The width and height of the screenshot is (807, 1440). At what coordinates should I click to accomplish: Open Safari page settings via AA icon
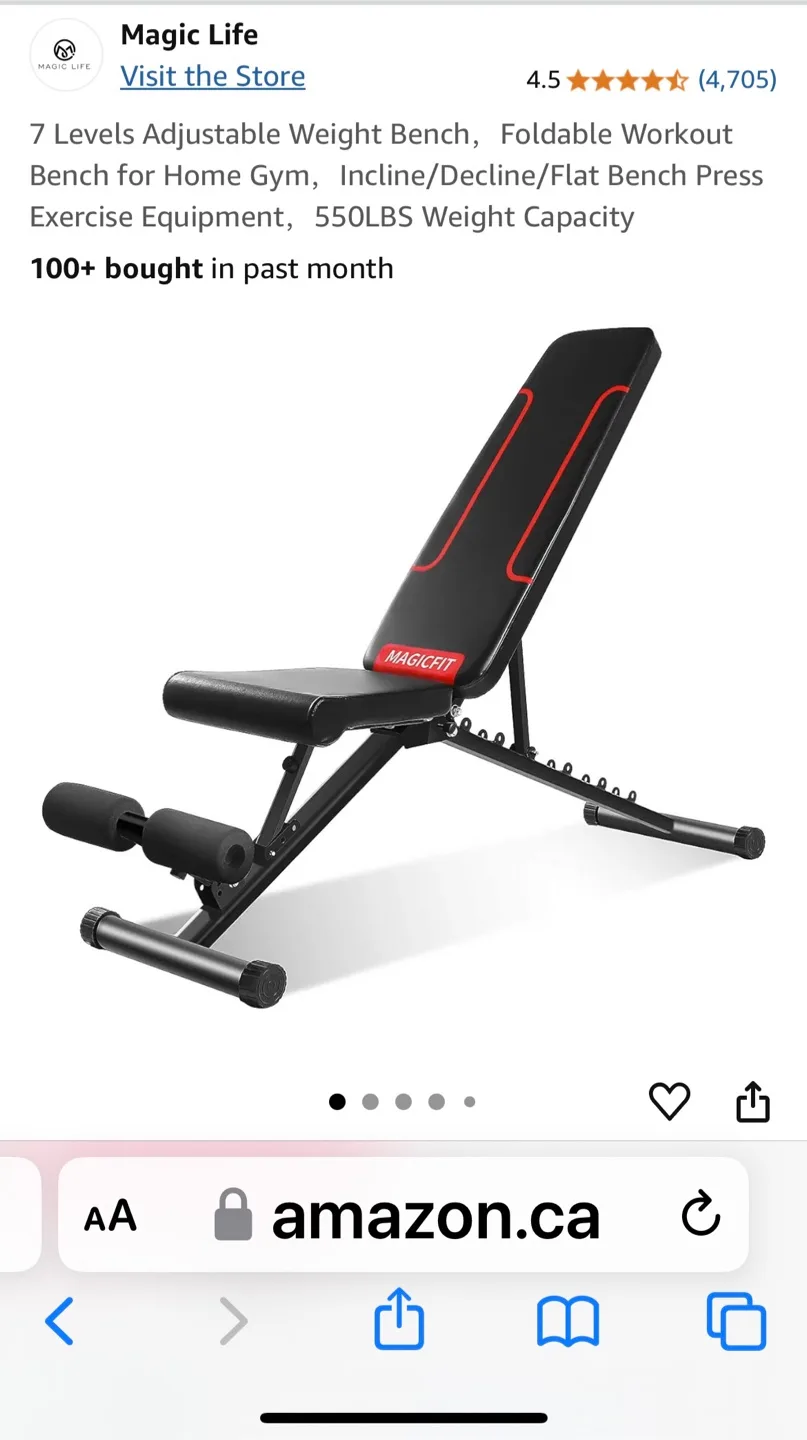point(112,1215)
